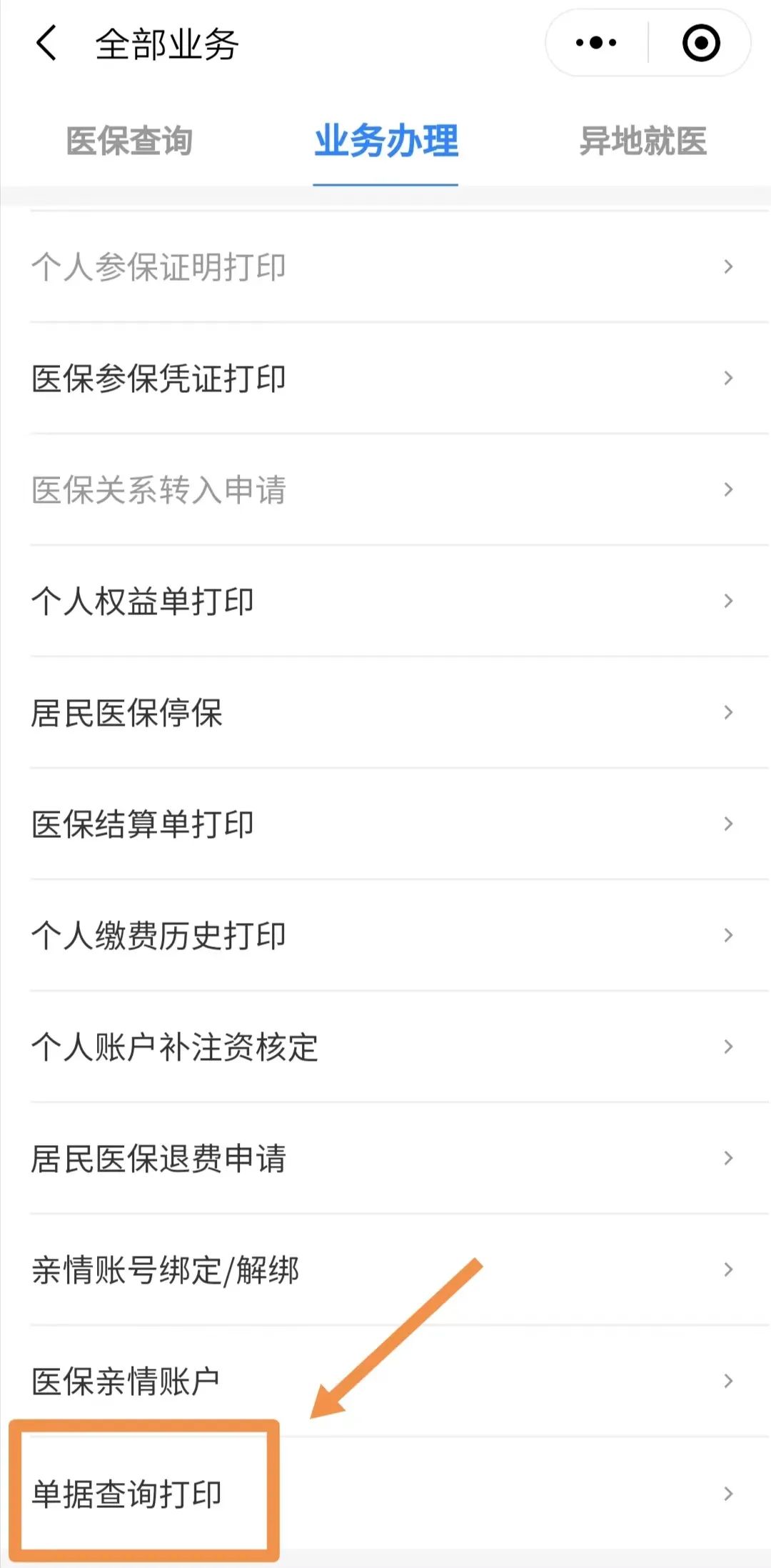Viewport: 771px width, 1568px height.
Task: Expand the chevron beside 医保关系转入申请
Action: tap(728, 490)
